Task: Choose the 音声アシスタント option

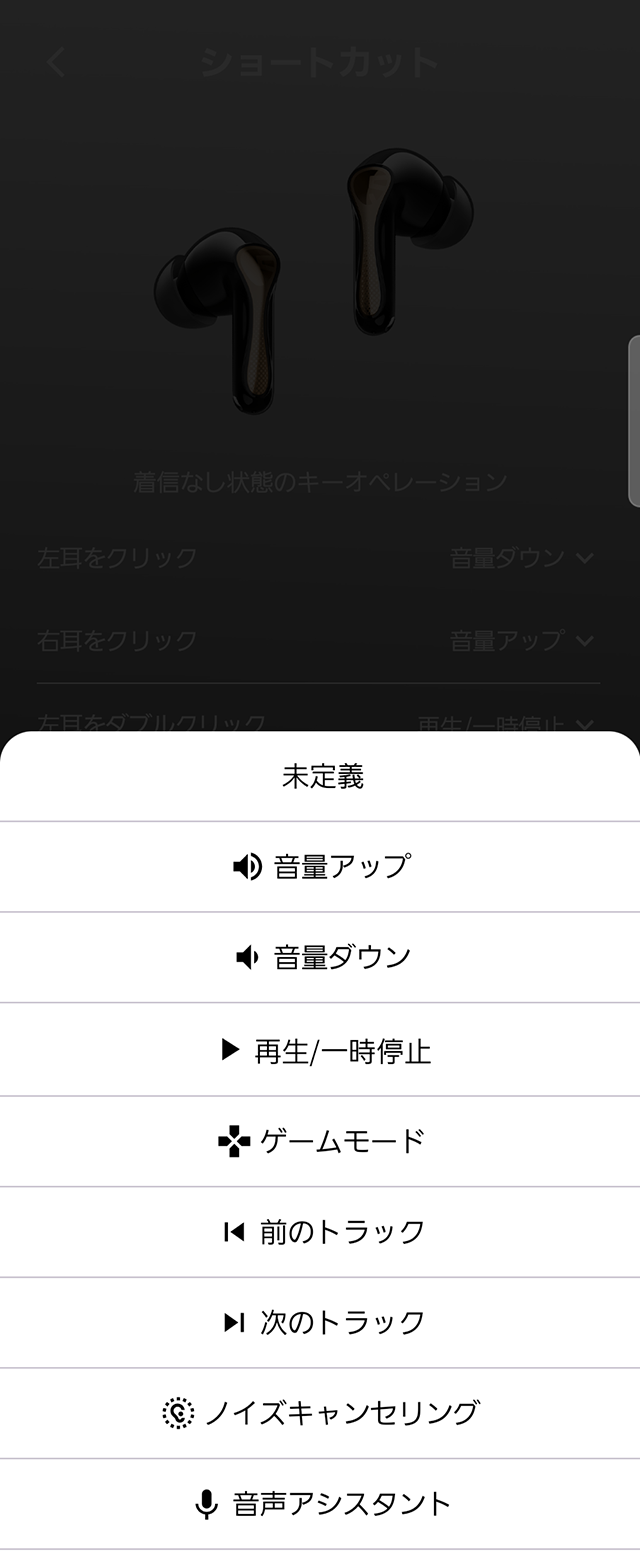Action: [x=322, y=1504]
